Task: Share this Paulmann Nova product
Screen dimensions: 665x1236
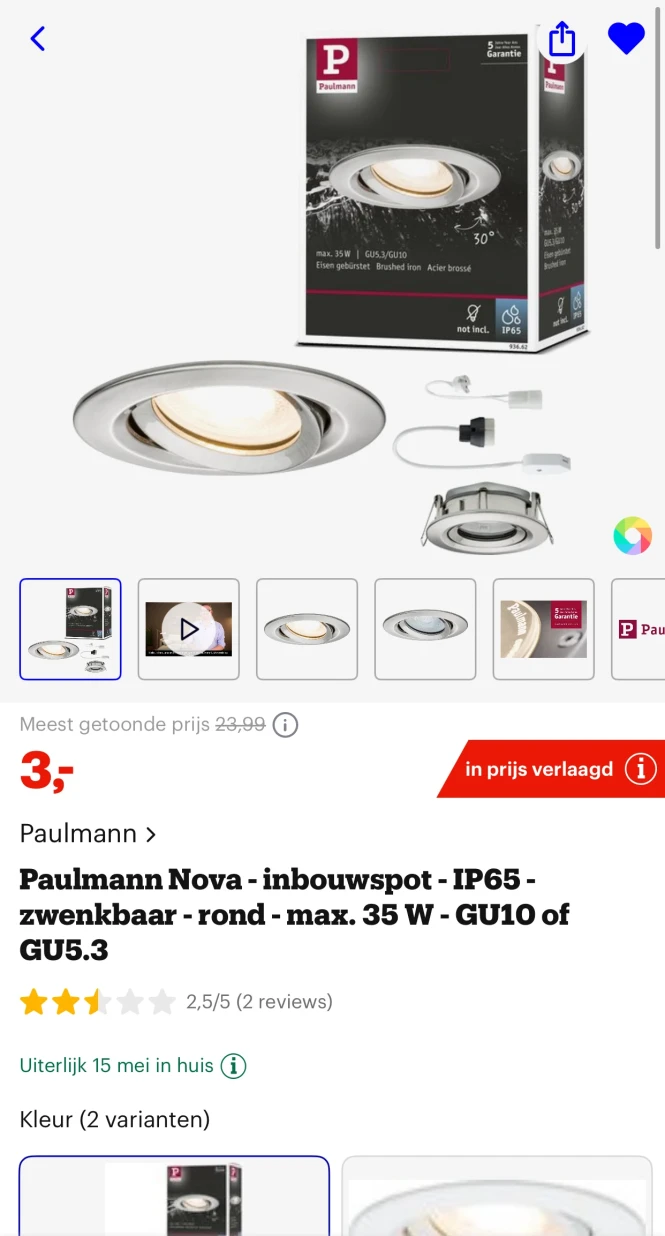Action: click(x=562, y=39)
